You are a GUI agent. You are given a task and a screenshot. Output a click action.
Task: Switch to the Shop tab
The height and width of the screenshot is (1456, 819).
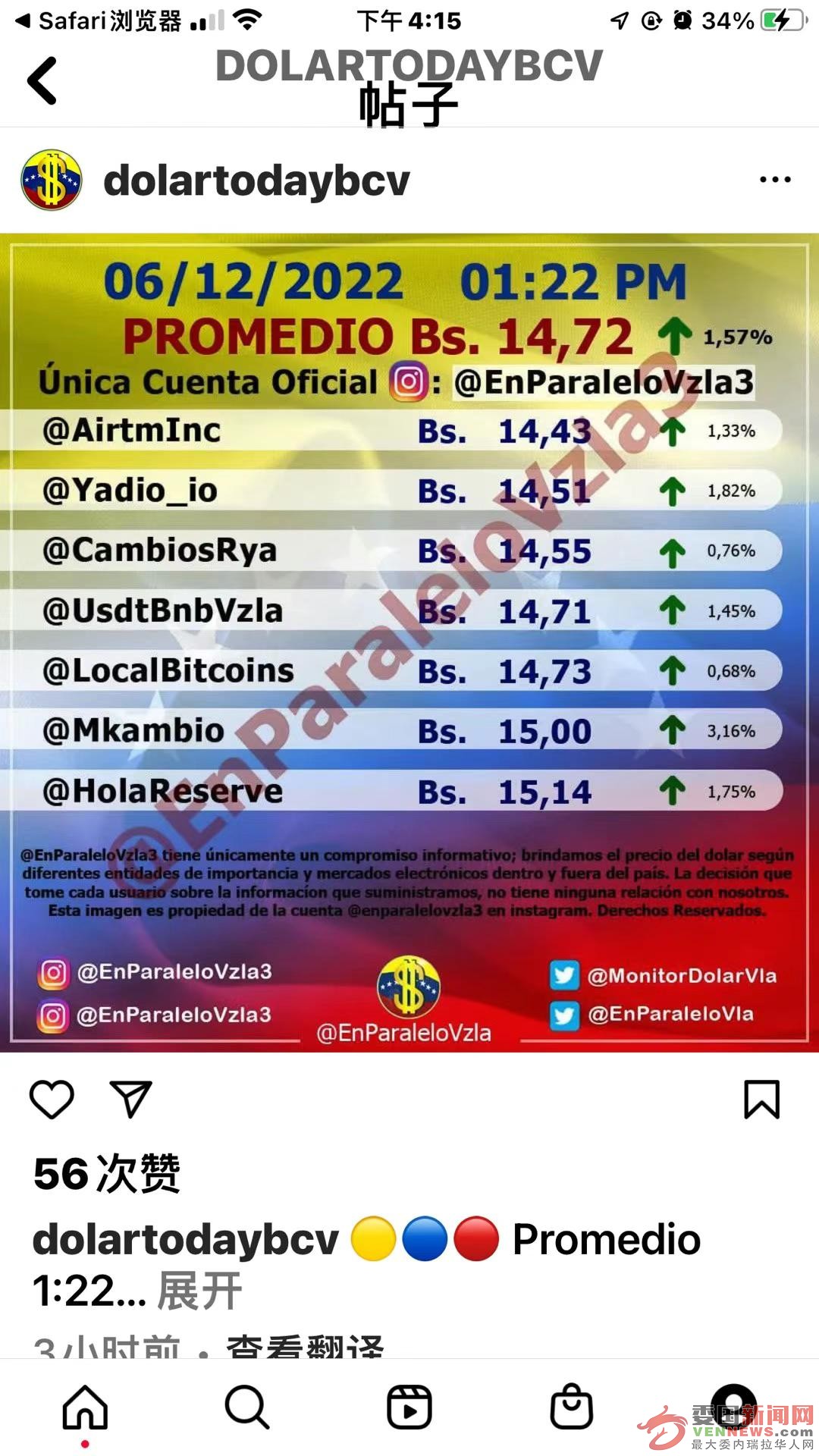pyautogui.click(x=571, y=1407)
